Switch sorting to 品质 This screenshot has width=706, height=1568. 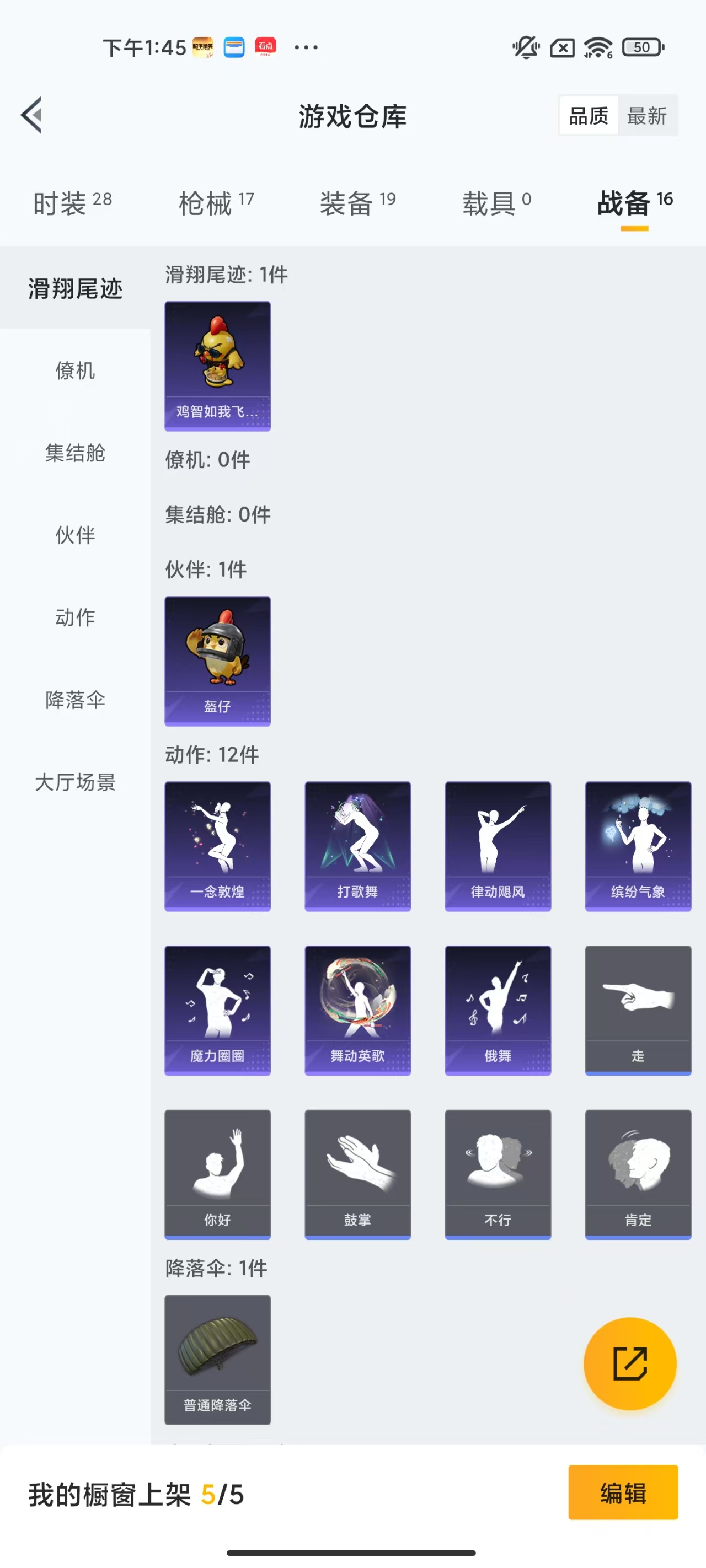(x=587, y=116)
